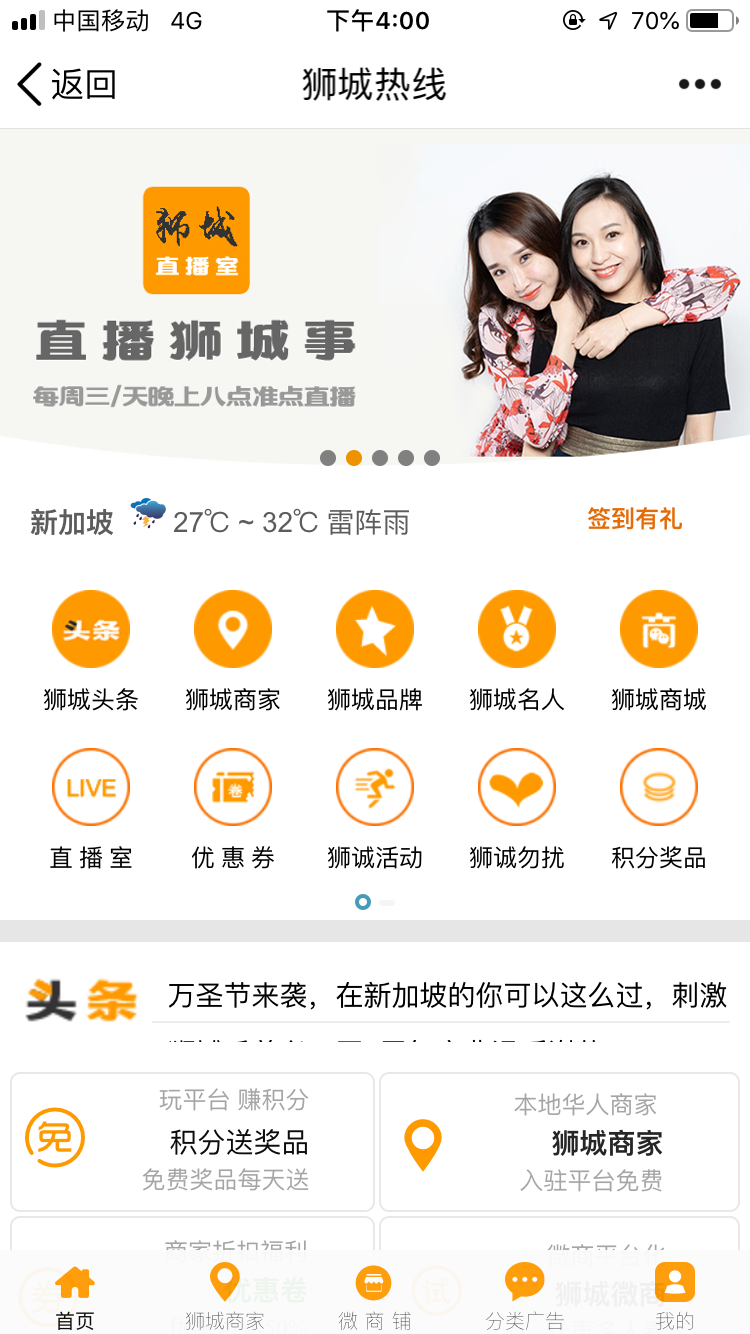
Task: Open the 狮城商家 入驻平台免费 card
Action: pyautogui.click(x=559, y=1143)
